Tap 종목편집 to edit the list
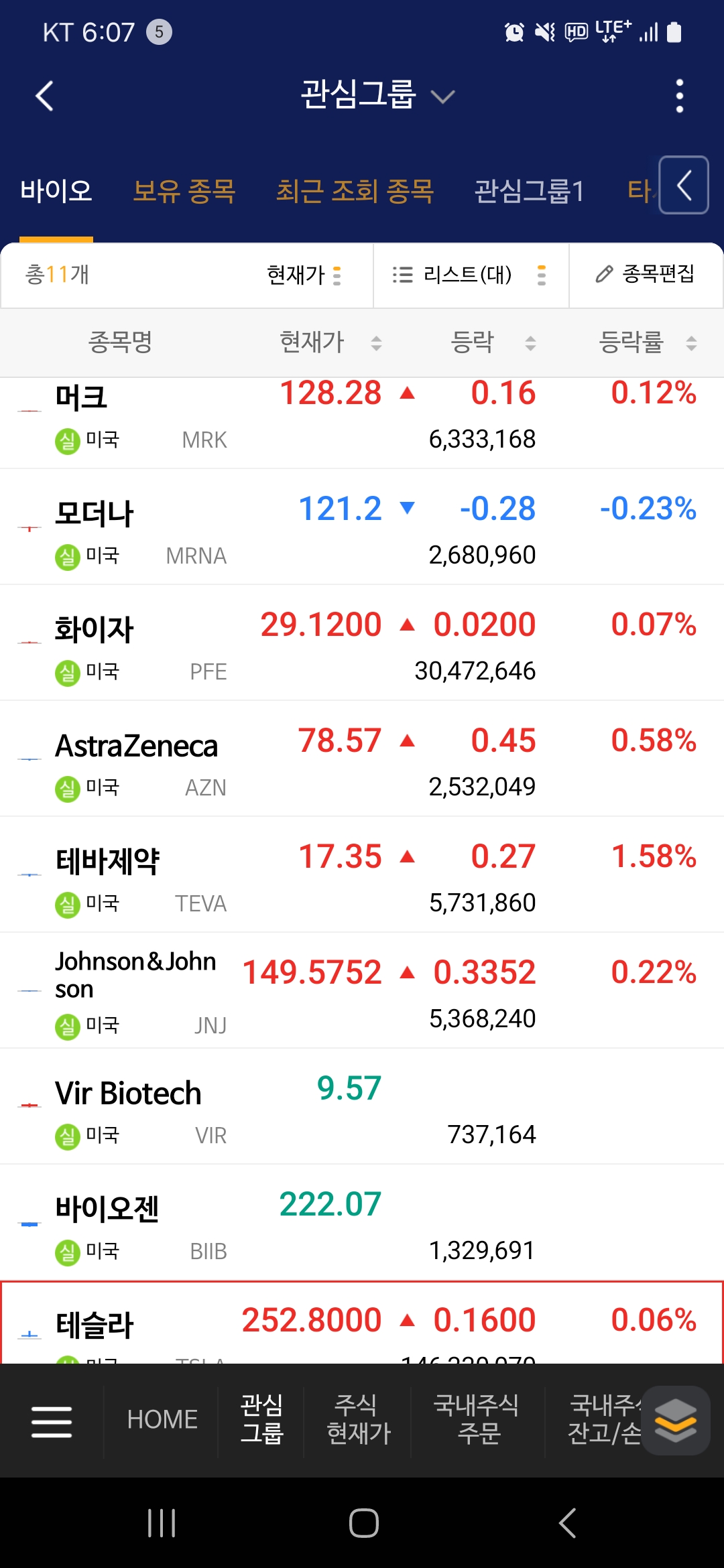Image resolution: width=724 pixels, height=1568 pixels. tap(646, 275)
